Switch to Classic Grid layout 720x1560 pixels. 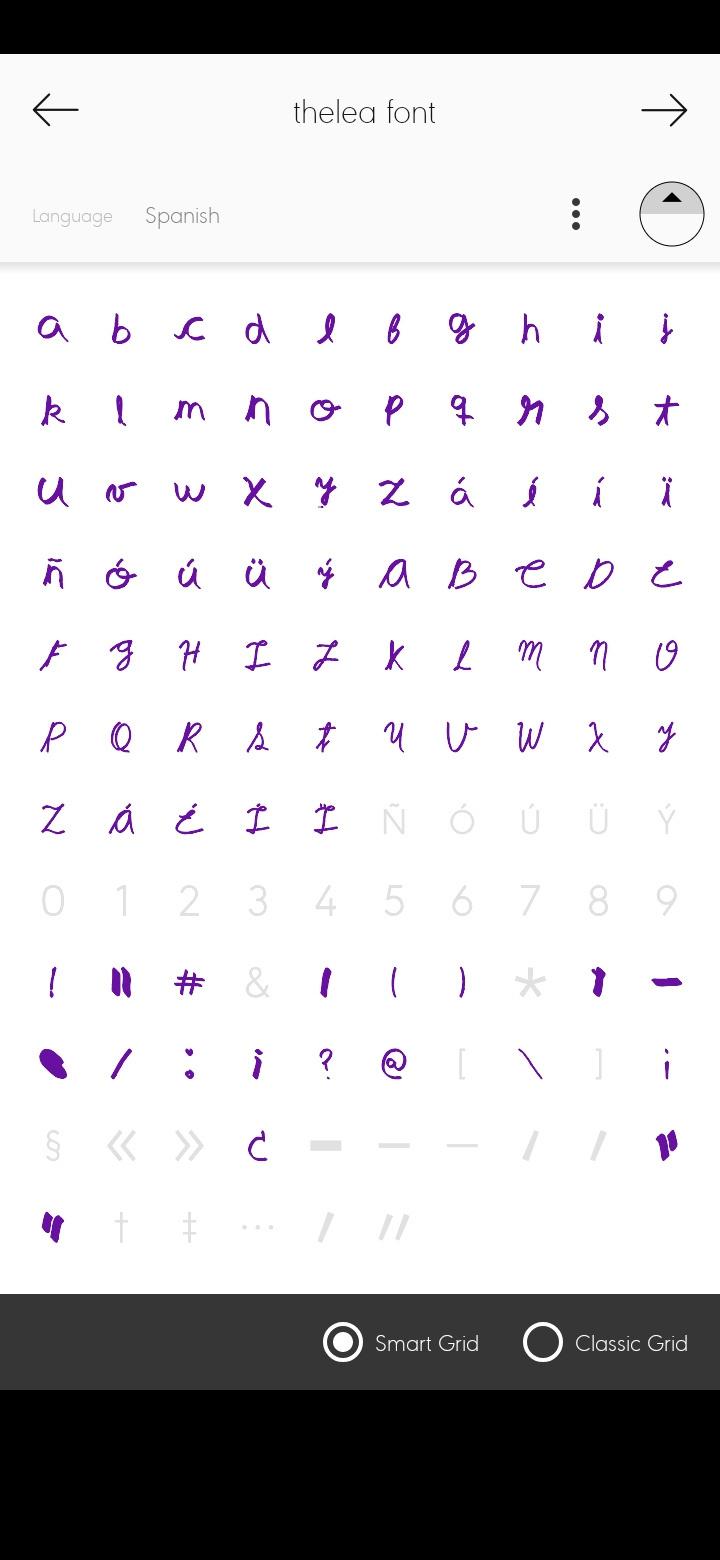pyautogui.click(x=543, y=1342)
